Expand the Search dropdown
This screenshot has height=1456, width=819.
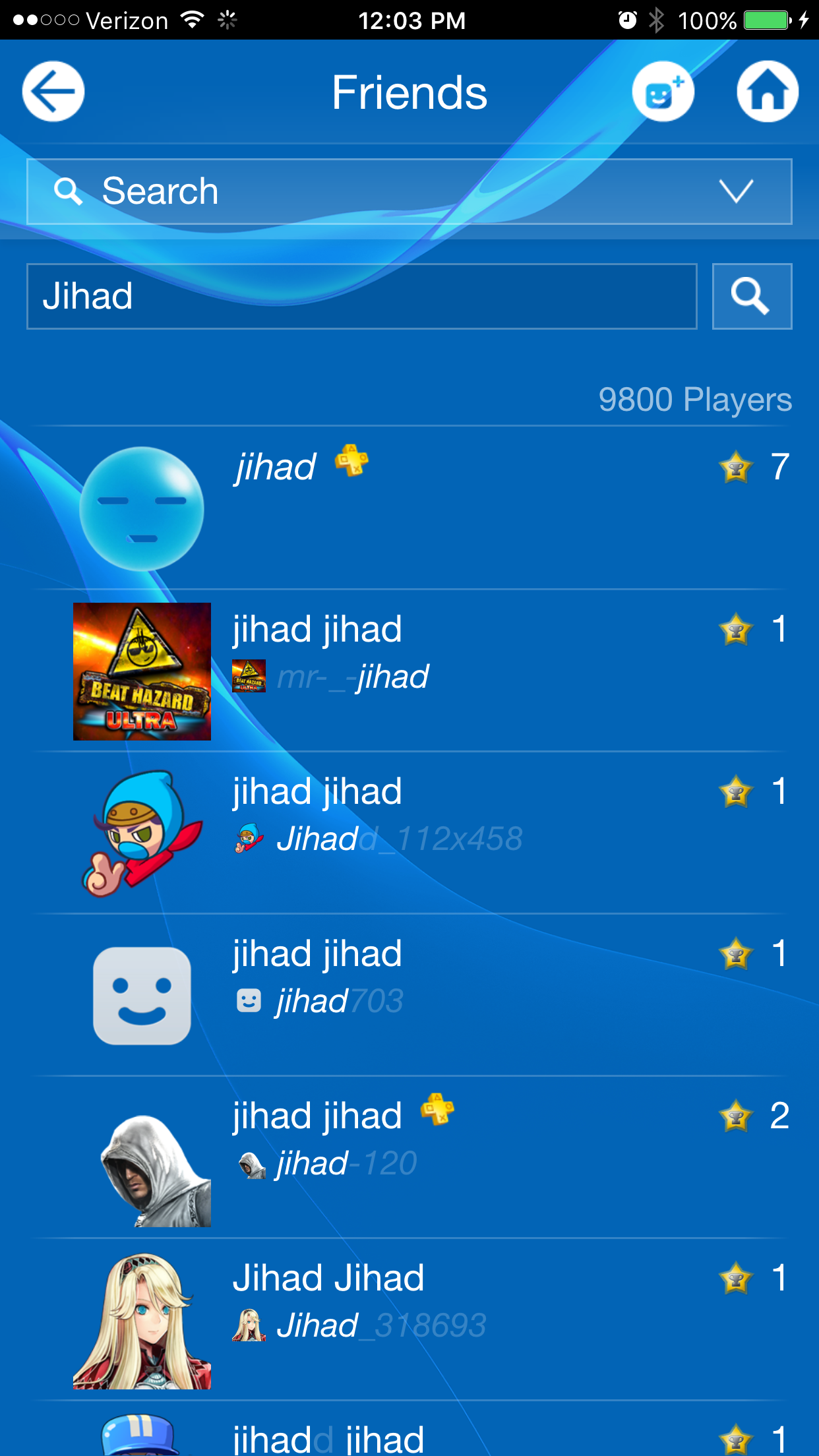(x=736, y=192)
